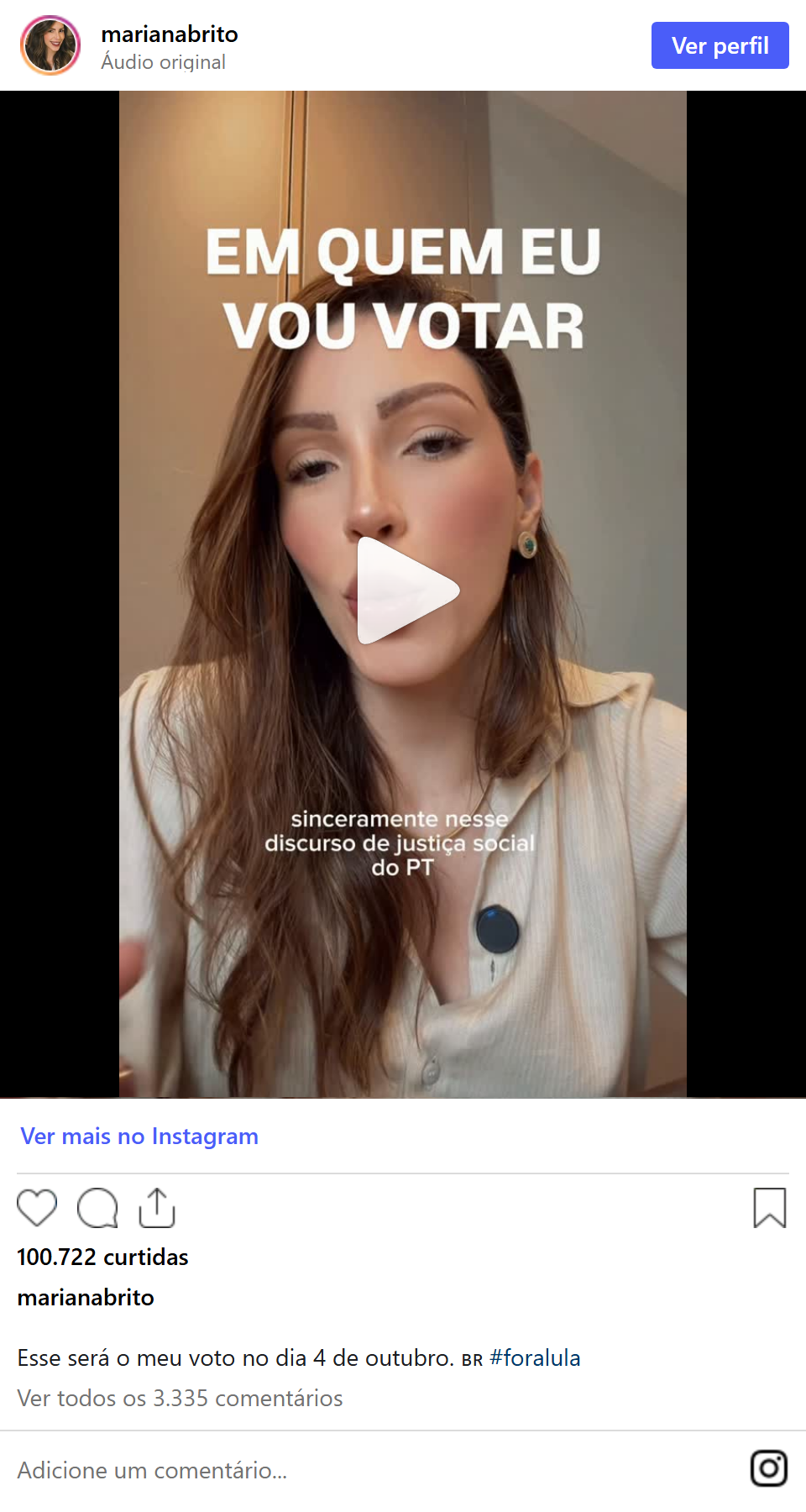
Task: Share the post using the share icon
Action: click(157, 1208)
